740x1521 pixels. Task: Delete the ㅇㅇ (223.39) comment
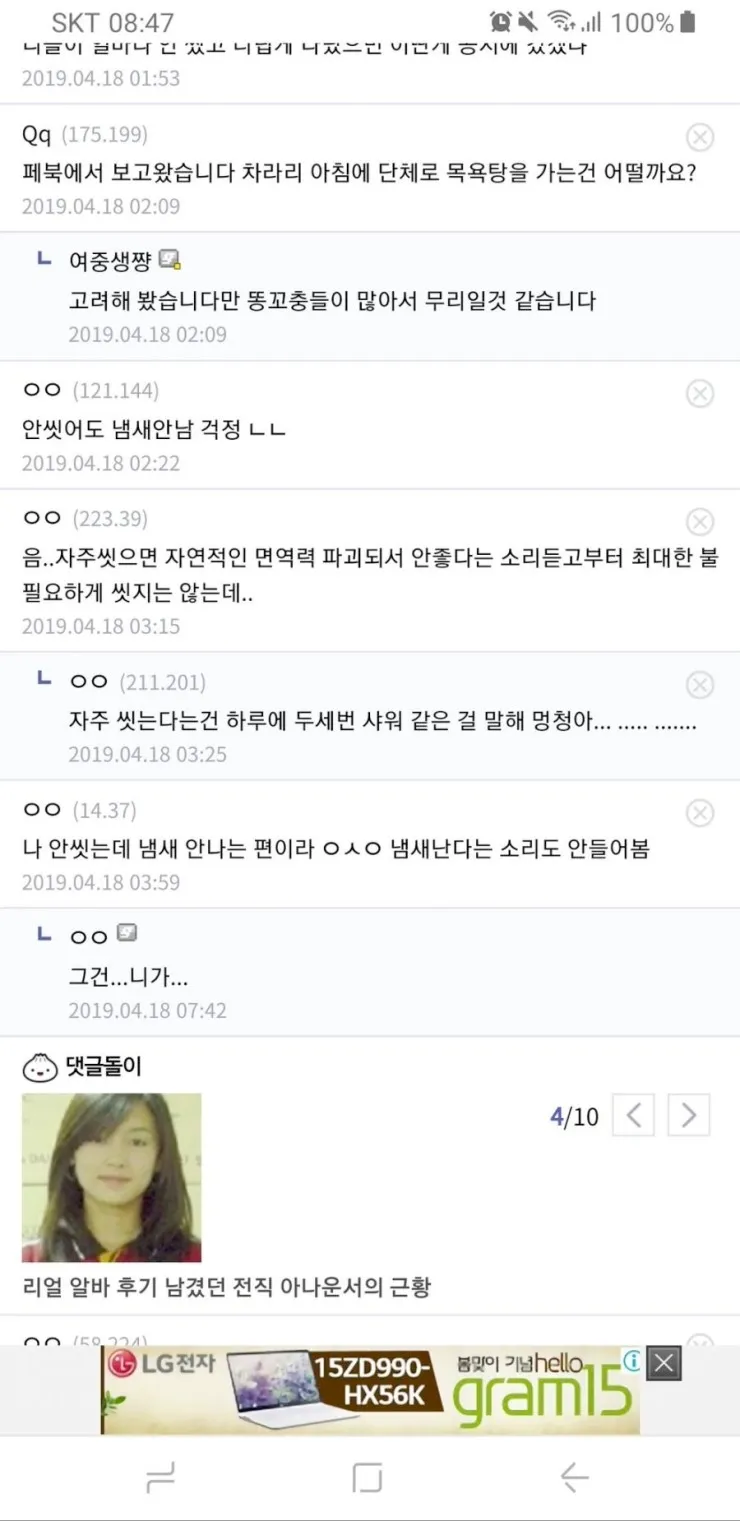[700, 521]
